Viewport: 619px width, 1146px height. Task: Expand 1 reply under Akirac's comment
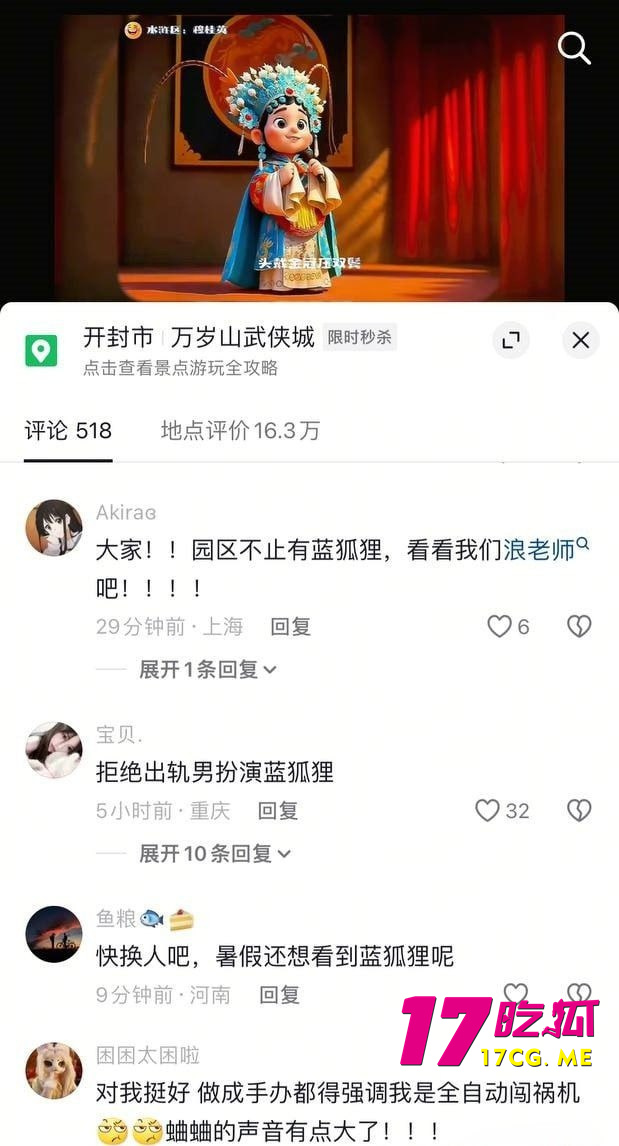tap(207, 669)
